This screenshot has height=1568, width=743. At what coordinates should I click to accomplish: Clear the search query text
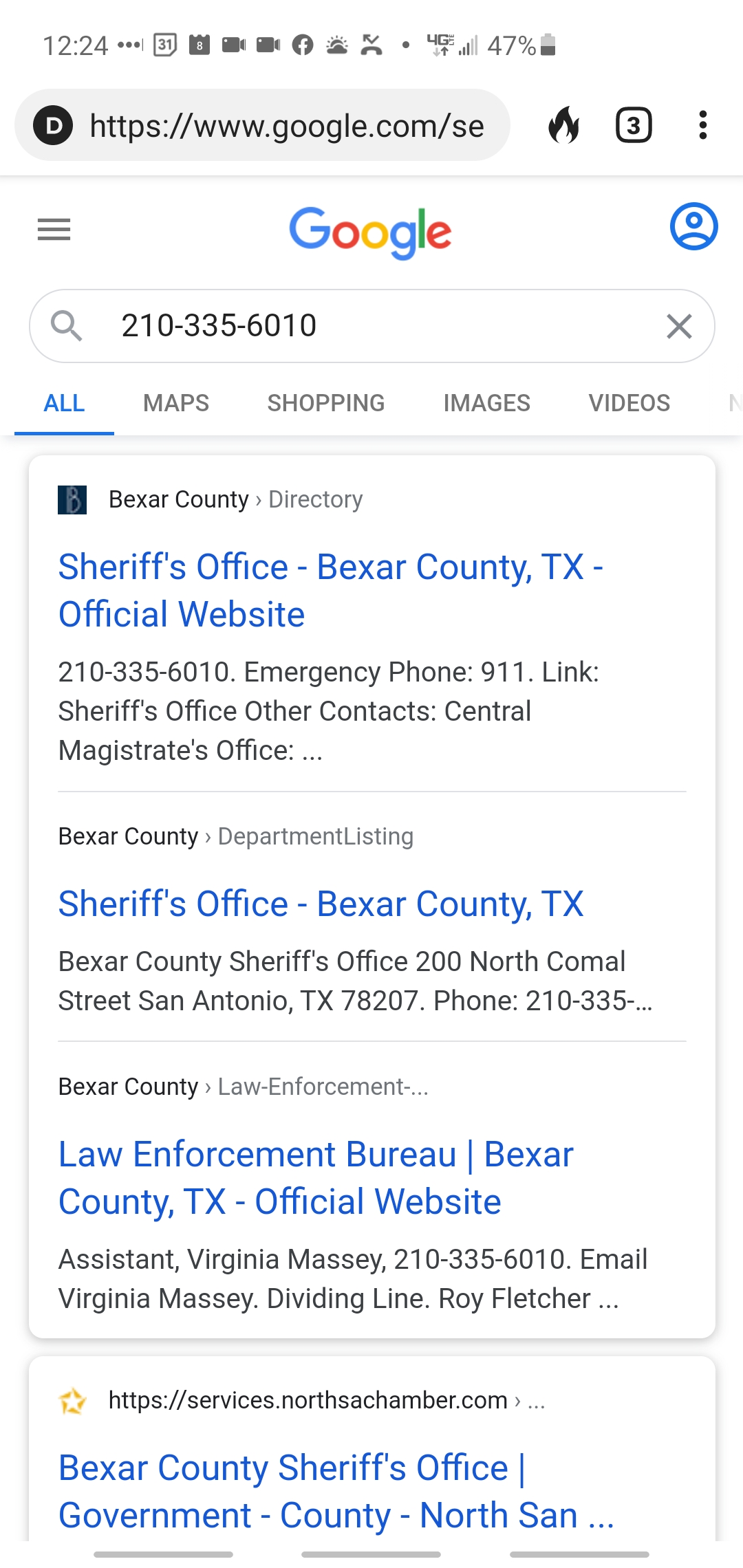point(679,326)
